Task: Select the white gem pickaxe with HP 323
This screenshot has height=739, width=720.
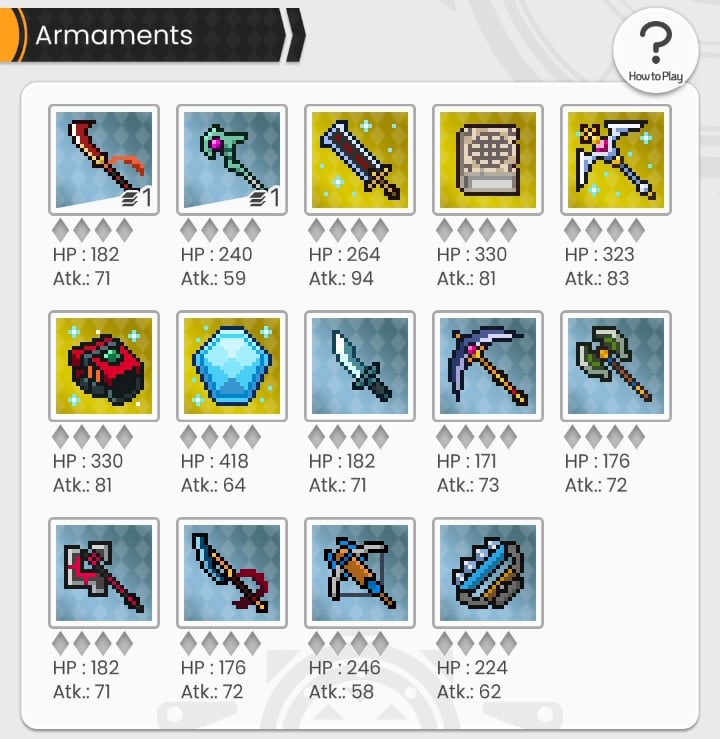Action: click(616, 160)
